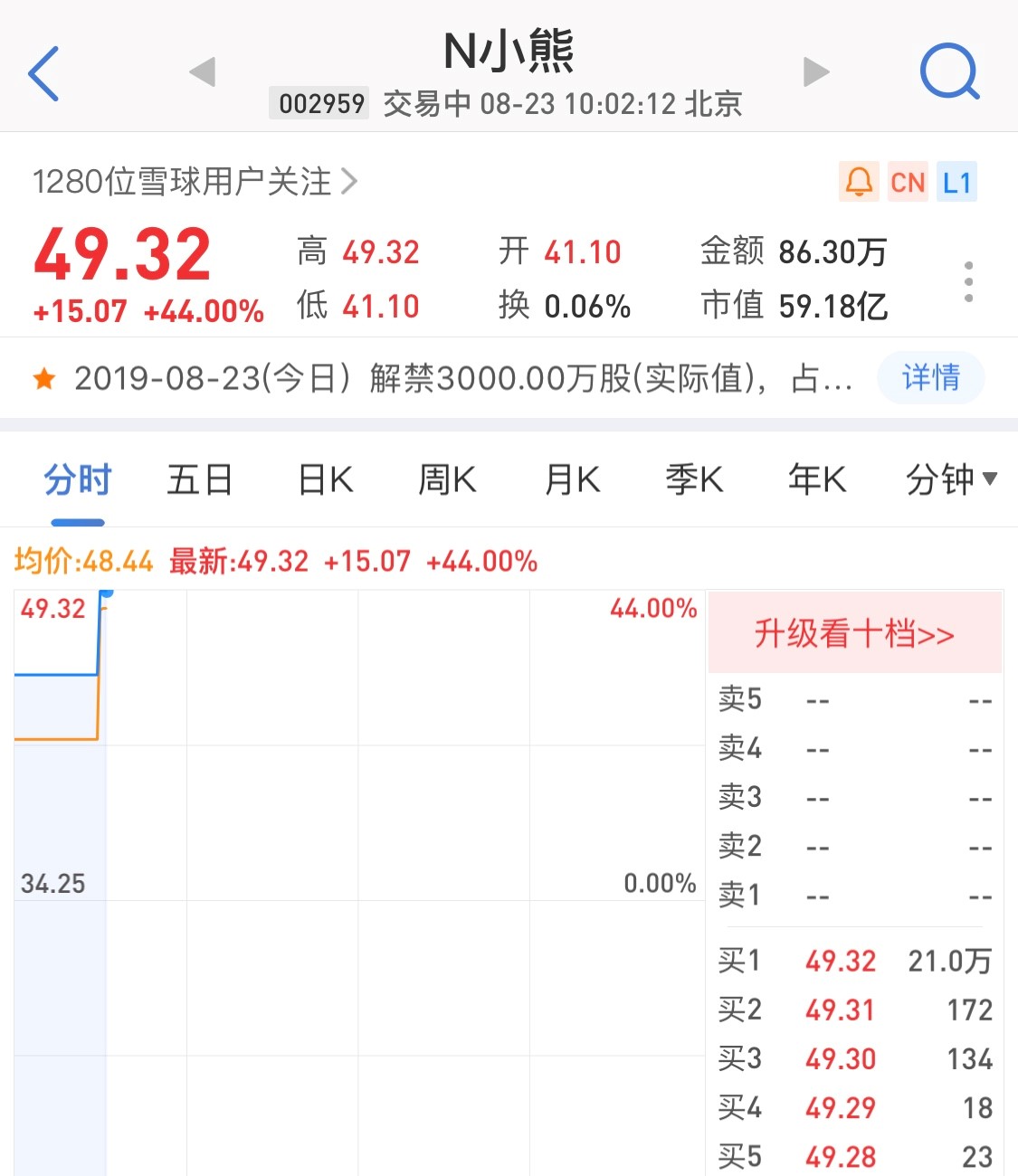Tap 升级看十档 to upgrade order book
1018x1176 pixels.
[x=854, y=634]
